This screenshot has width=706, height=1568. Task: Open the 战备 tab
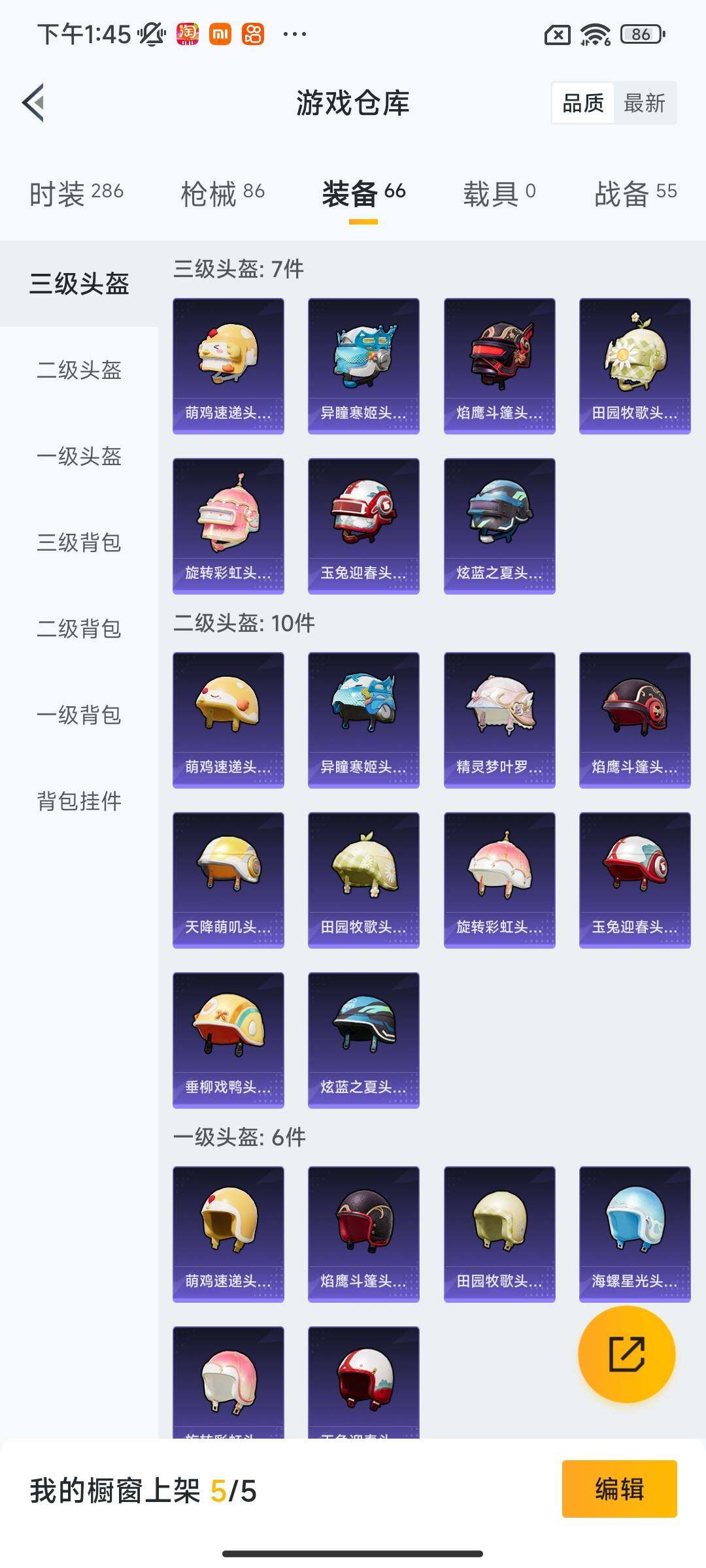635,193
